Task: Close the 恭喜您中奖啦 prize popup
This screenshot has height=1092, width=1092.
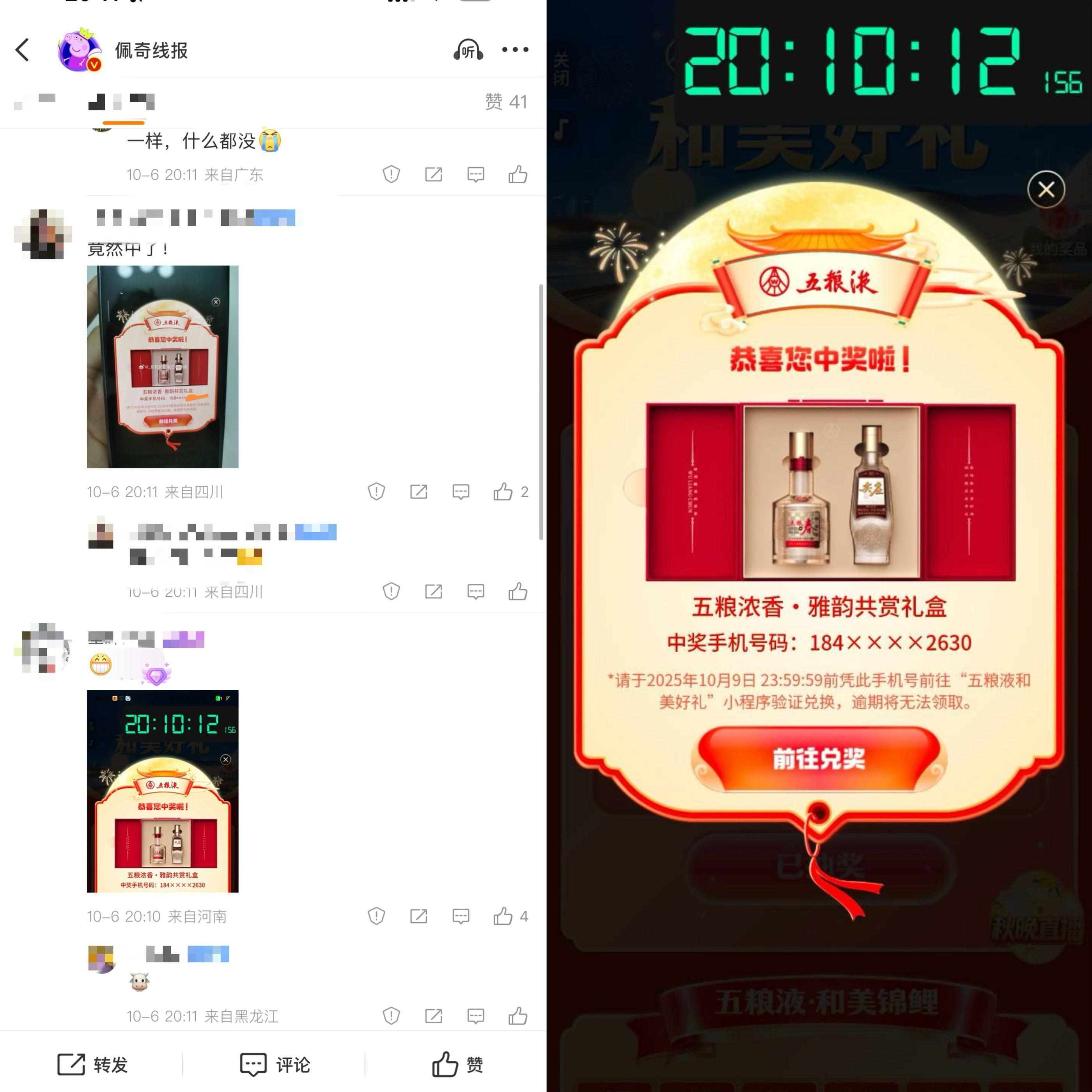Action: pyautogui.click(x=1046, y=190)
